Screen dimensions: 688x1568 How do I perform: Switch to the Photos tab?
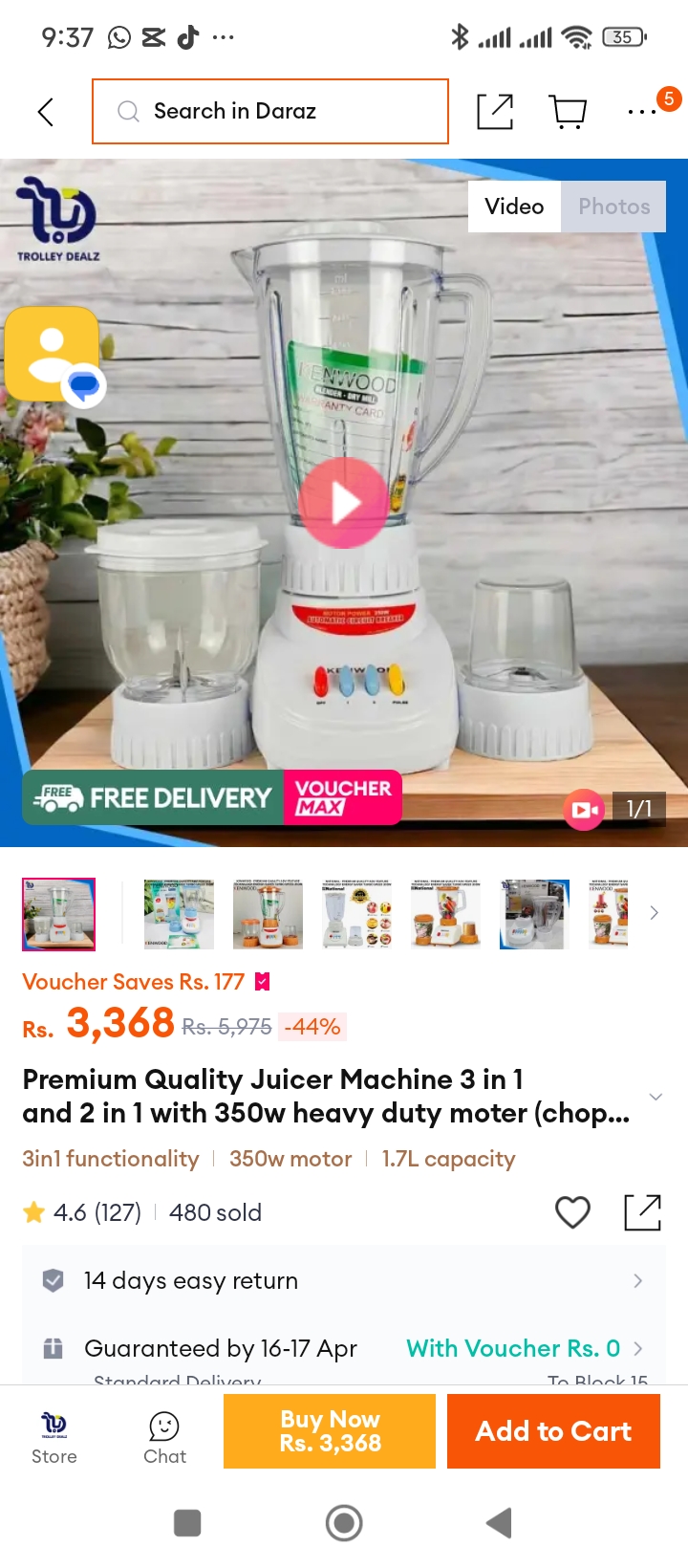613,207
